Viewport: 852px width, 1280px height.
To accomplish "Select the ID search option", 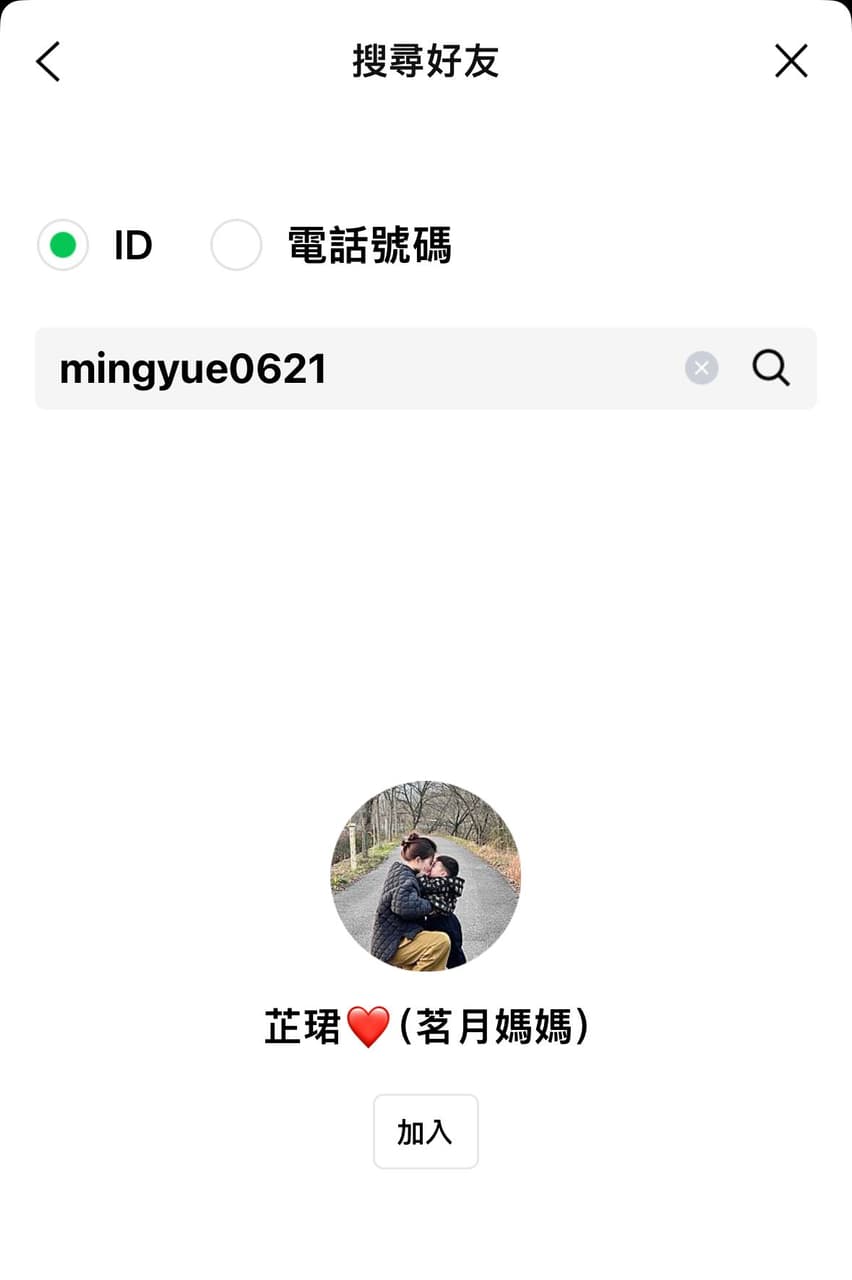I will [x=63, y=245].
